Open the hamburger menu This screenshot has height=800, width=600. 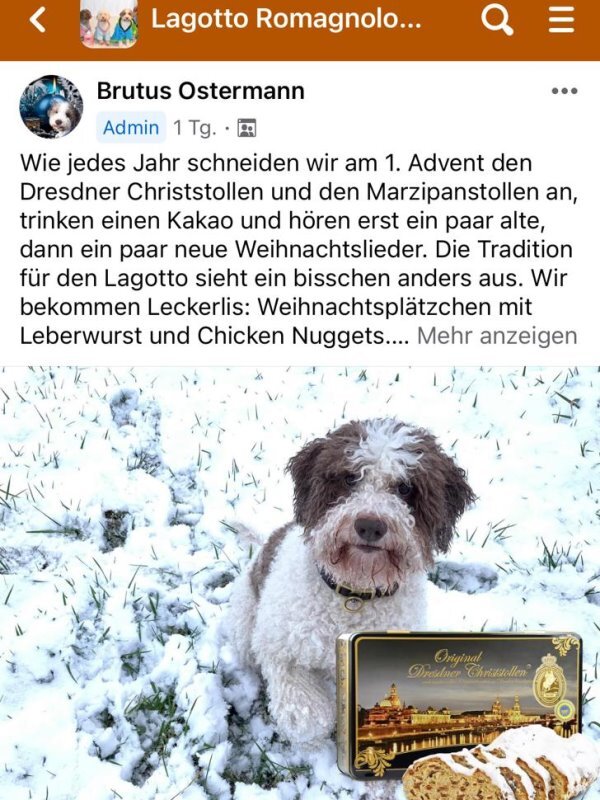pos(561,20)
